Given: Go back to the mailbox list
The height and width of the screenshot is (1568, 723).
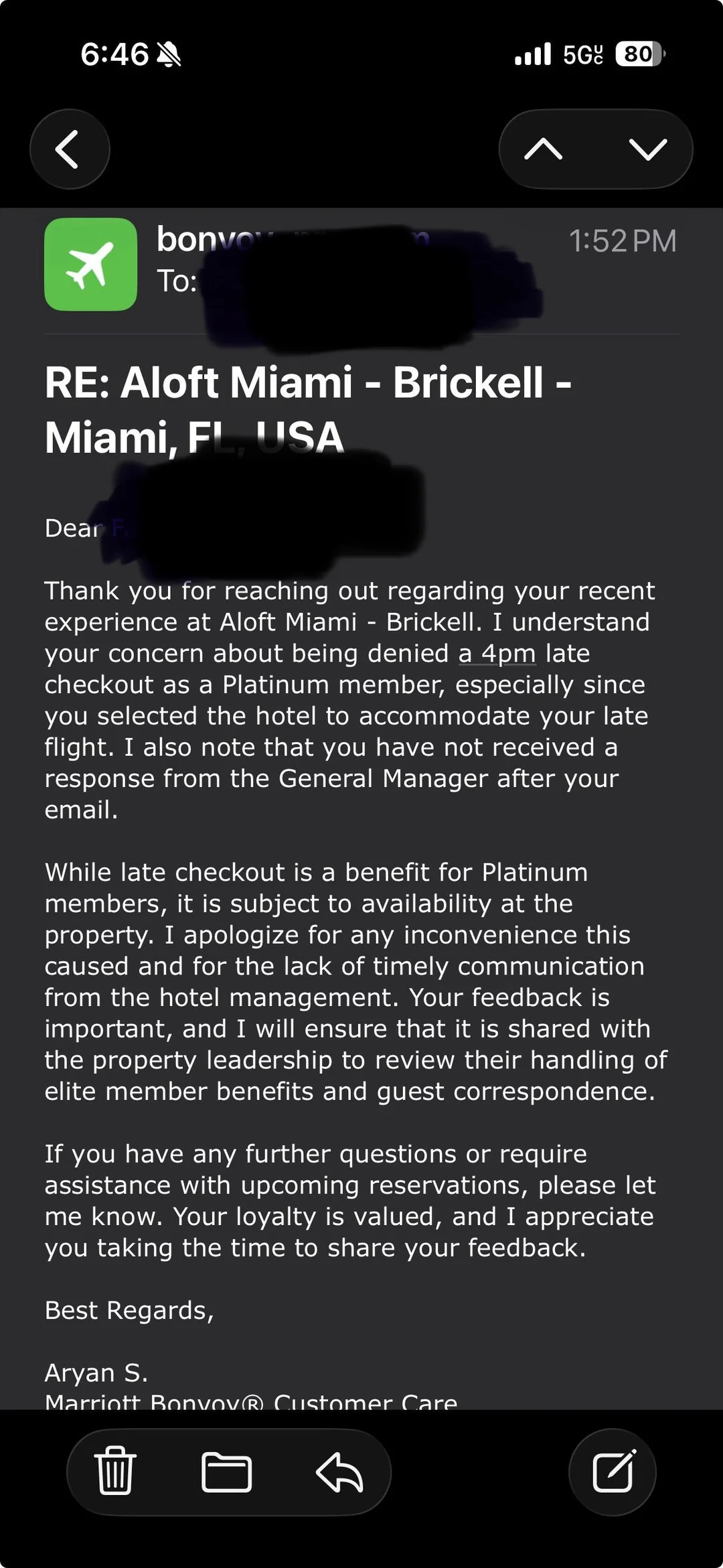Looking at the screenshot, I should 69,149.
